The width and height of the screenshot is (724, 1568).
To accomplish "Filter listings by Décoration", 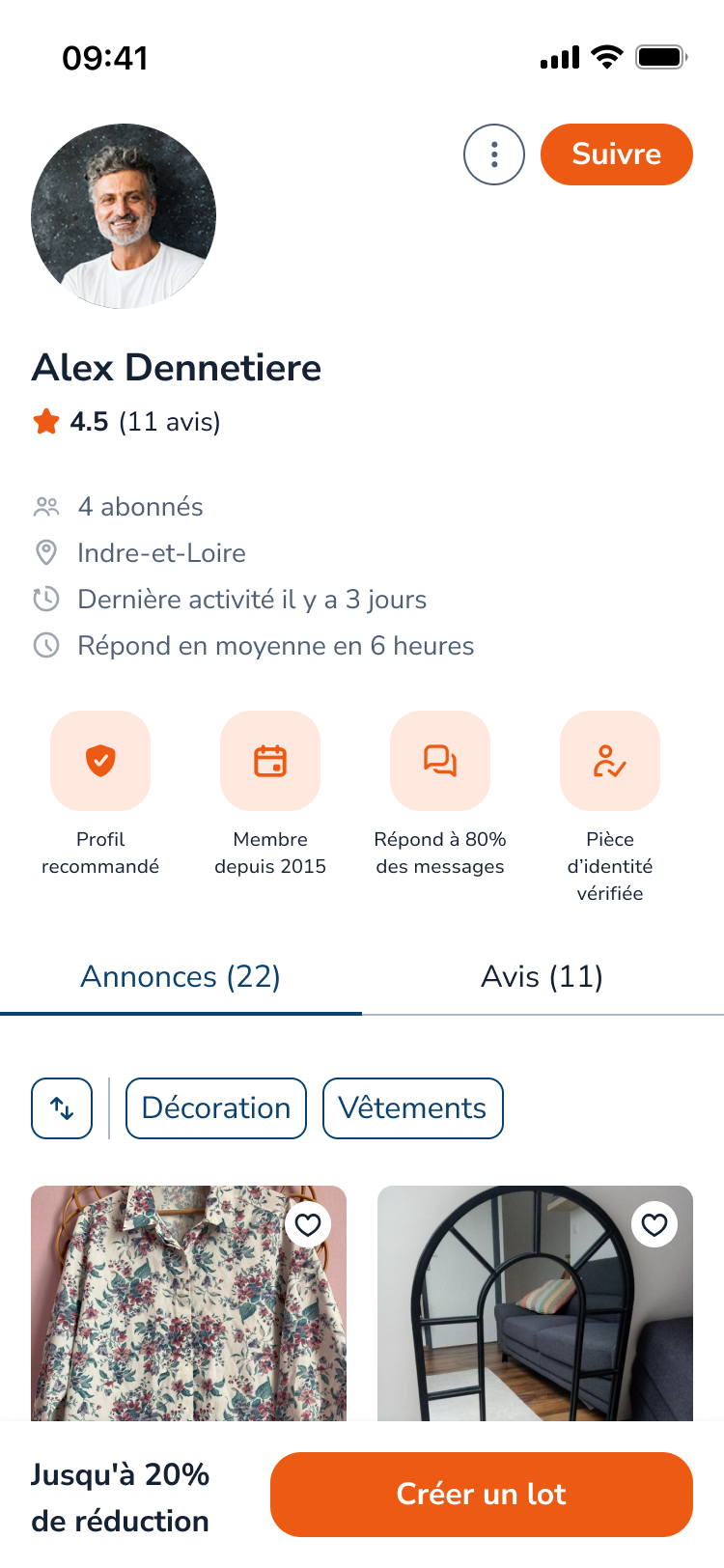I will click(216, 1108).
